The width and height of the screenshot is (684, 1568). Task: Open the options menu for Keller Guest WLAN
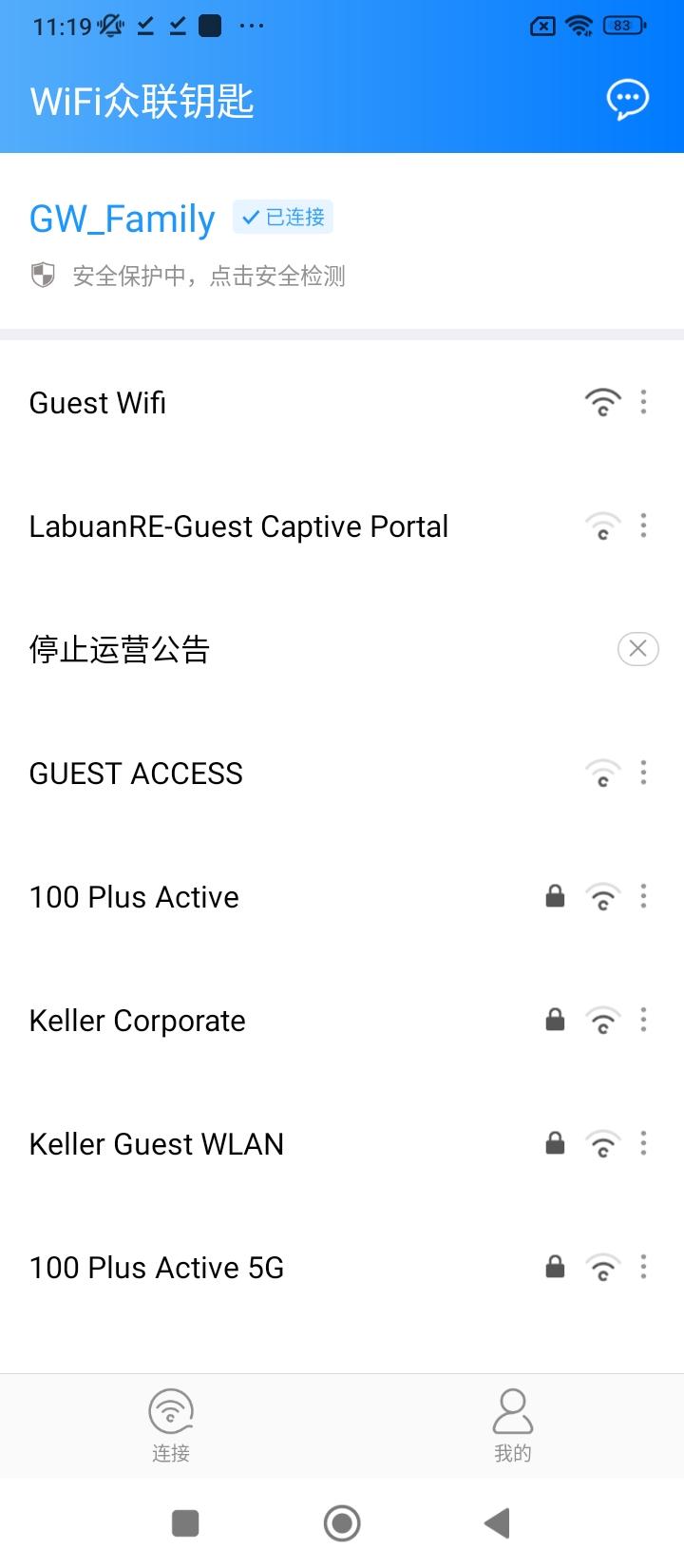coord(644,1143)
